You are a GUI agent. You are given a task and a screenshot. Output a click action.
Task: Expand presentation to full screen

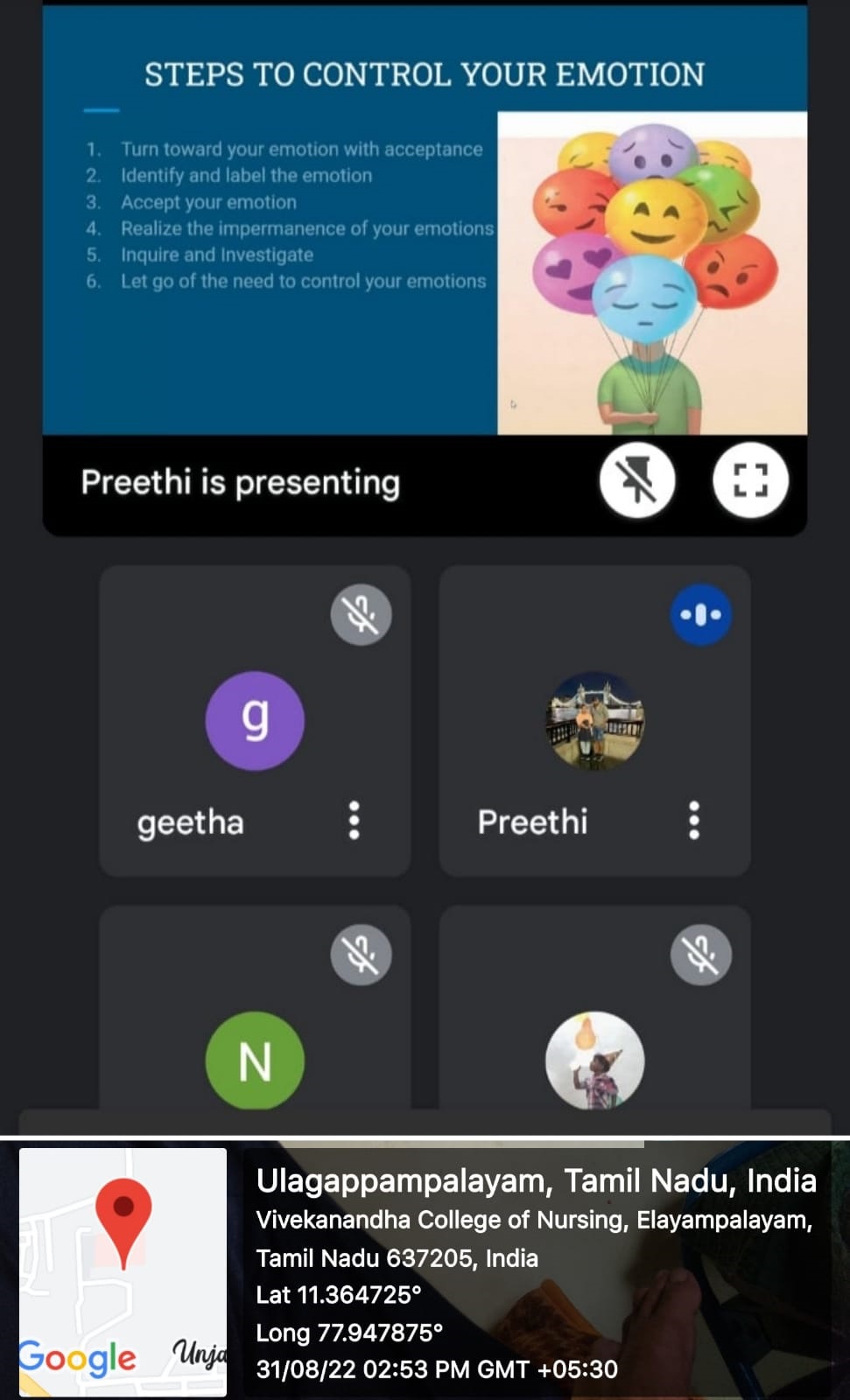coord(750,480)
